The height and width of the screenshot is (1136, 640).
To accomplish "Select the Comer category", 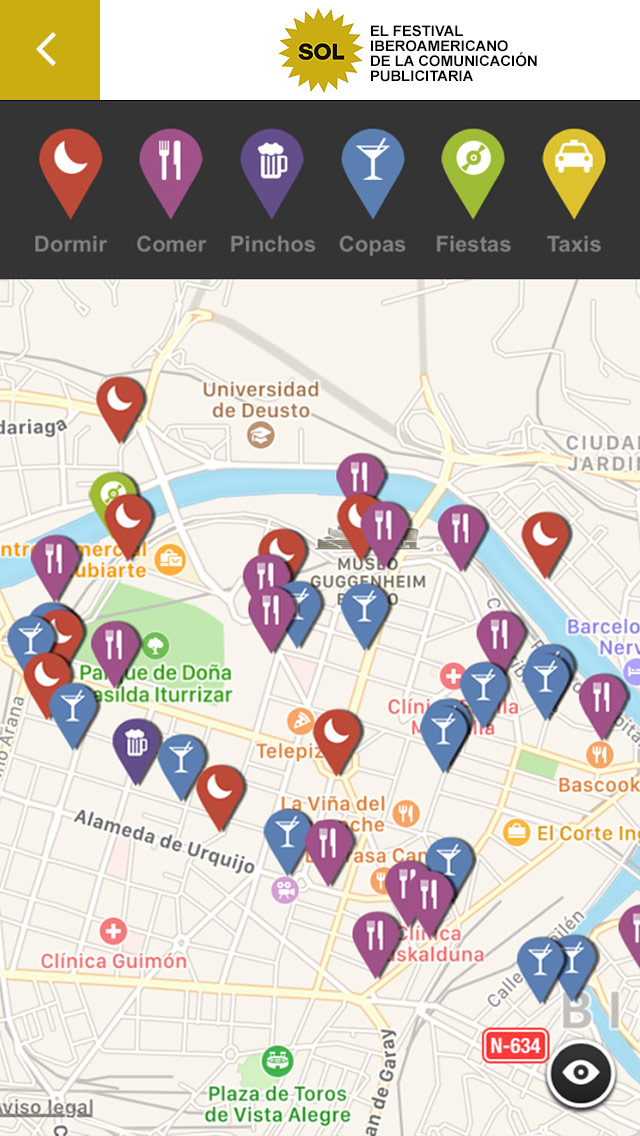I will pyautogui.click(x=171, y=190).
